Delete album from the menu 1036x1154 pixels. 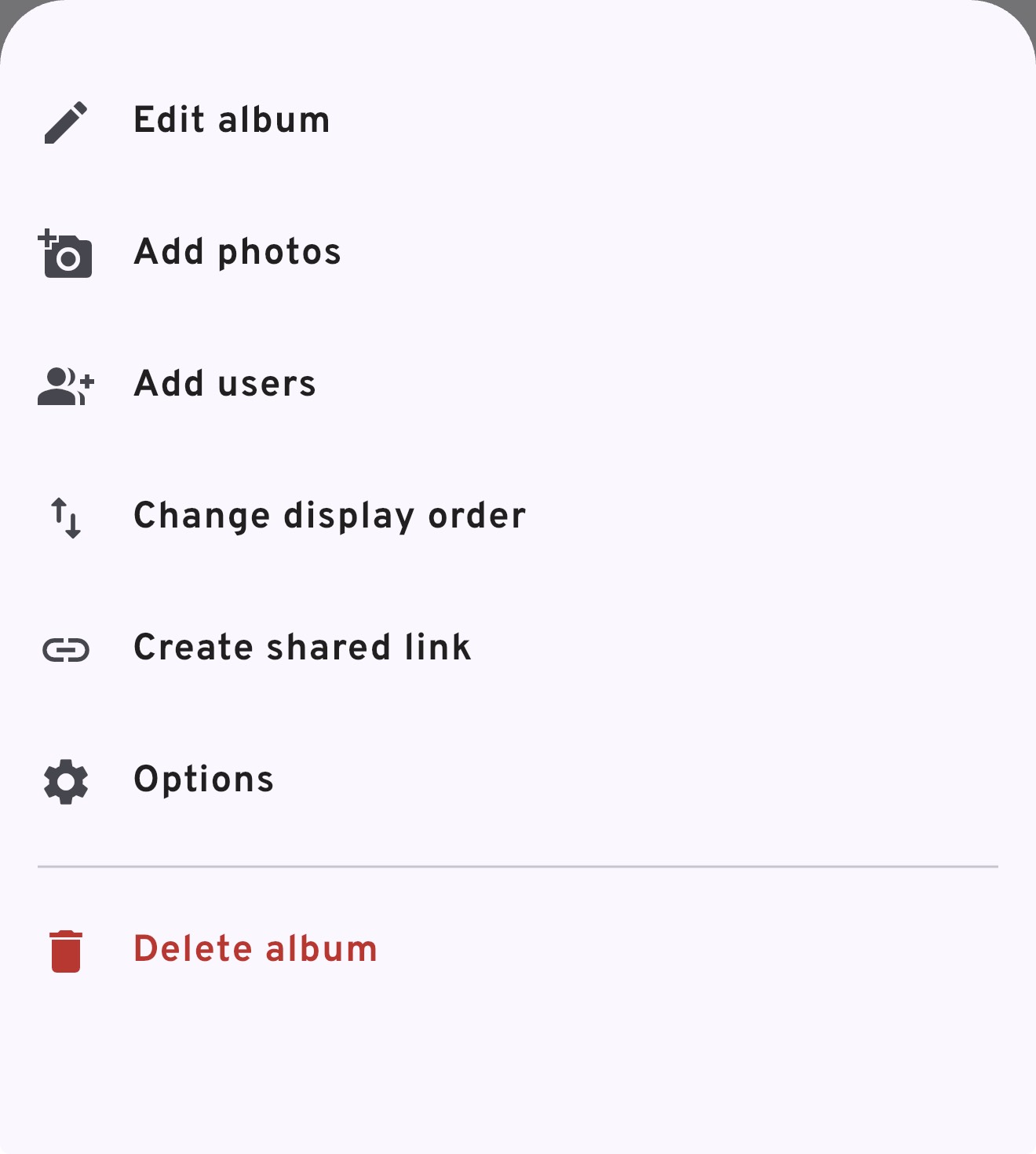(255, 950)
